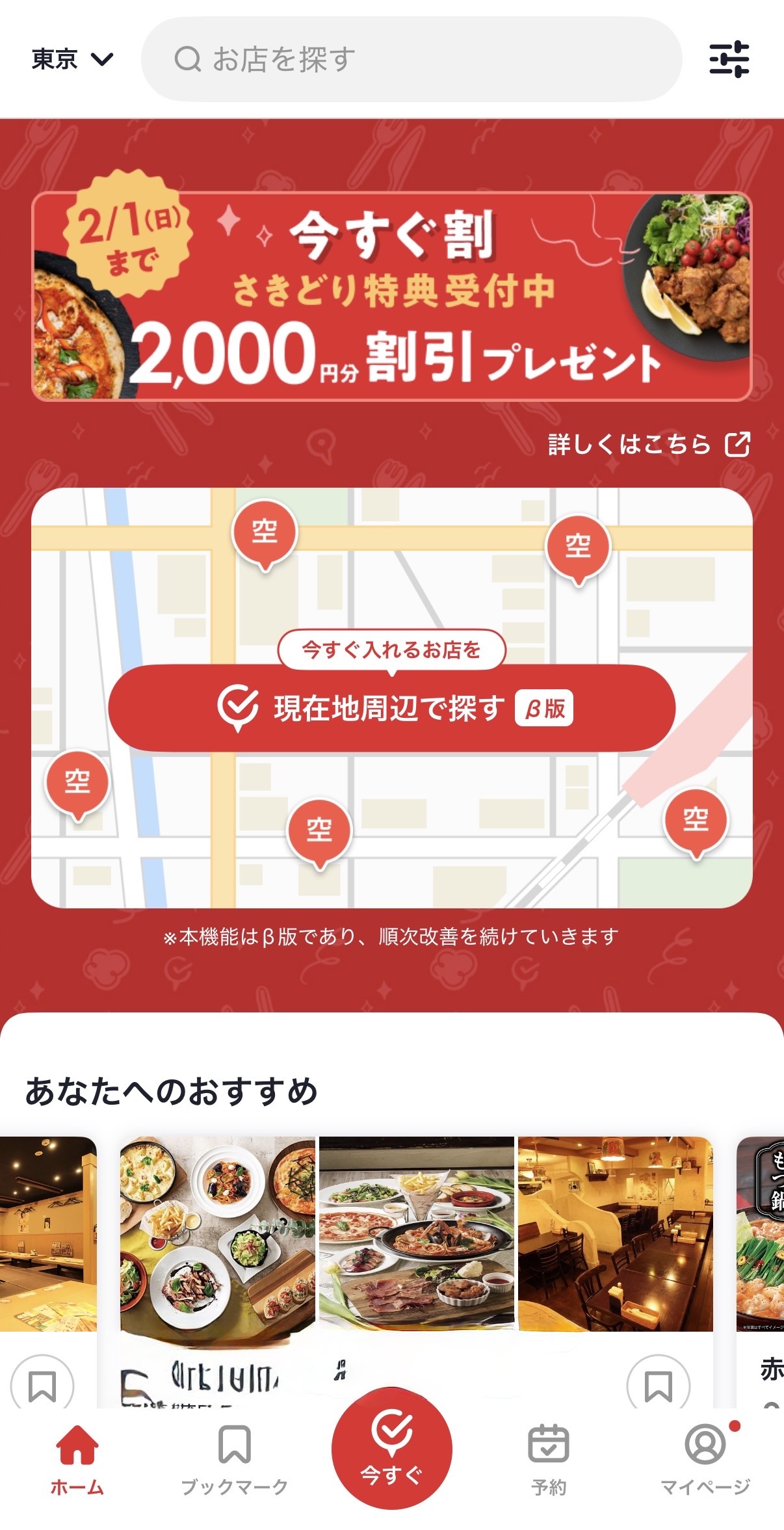The height and width of the screenshot is (1530, 784).
Task: Switch to the ブックマーク tab
Action: (x=234, y=1458)
